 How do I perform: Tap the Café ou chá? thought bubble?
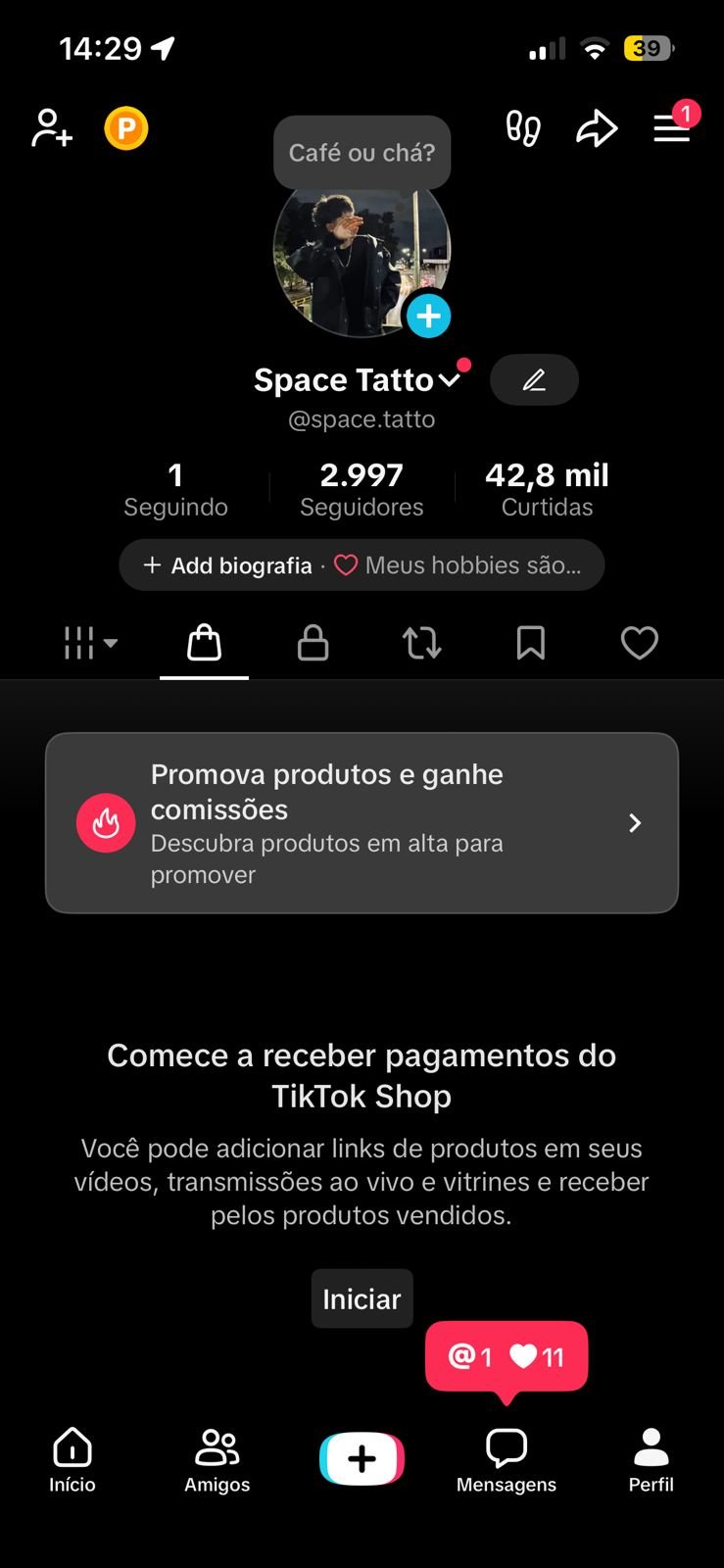362,153
